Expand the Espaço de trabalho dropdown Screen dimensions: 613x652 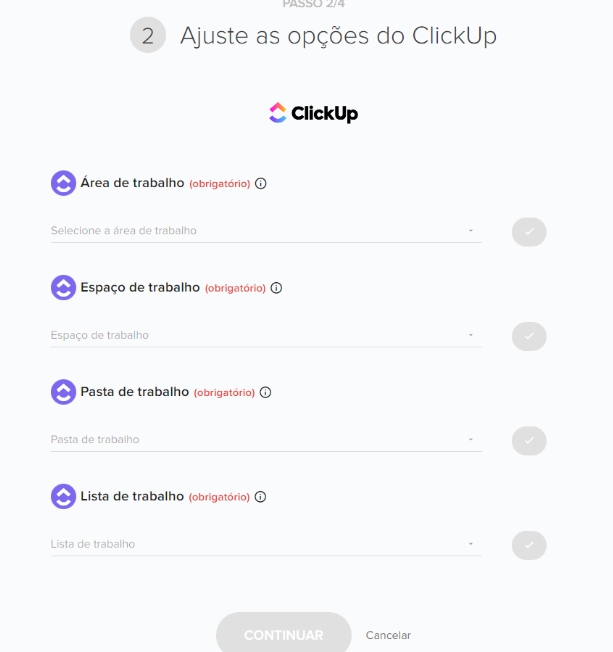(x=265, y=335)
